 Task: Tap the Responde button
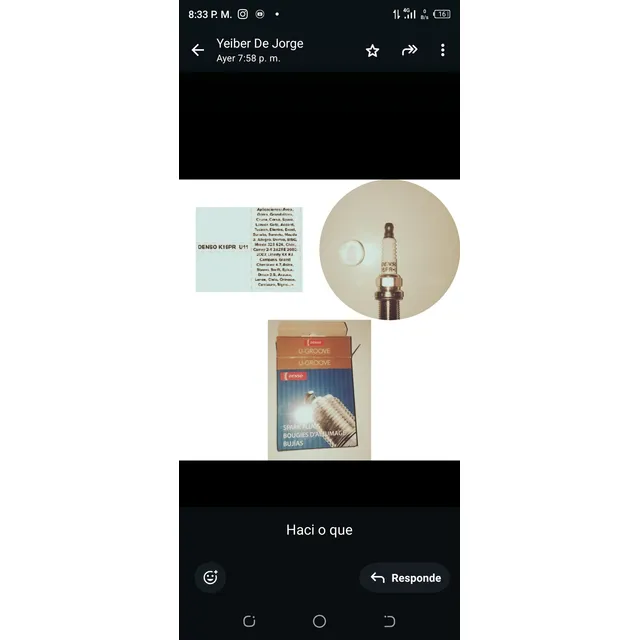(405, 578)
